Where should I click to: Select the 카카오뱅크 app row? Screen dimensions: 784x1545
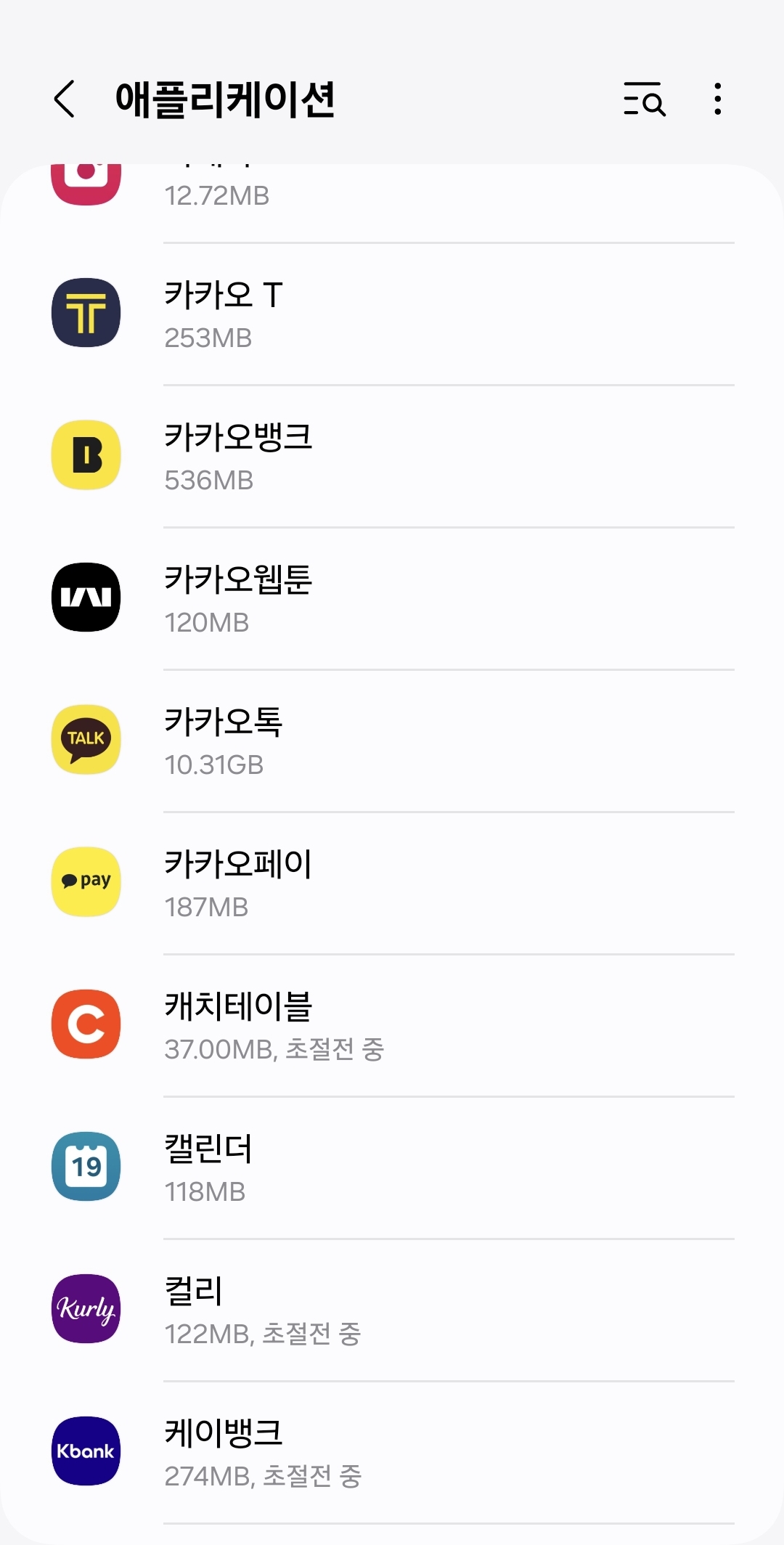[392, 456]
